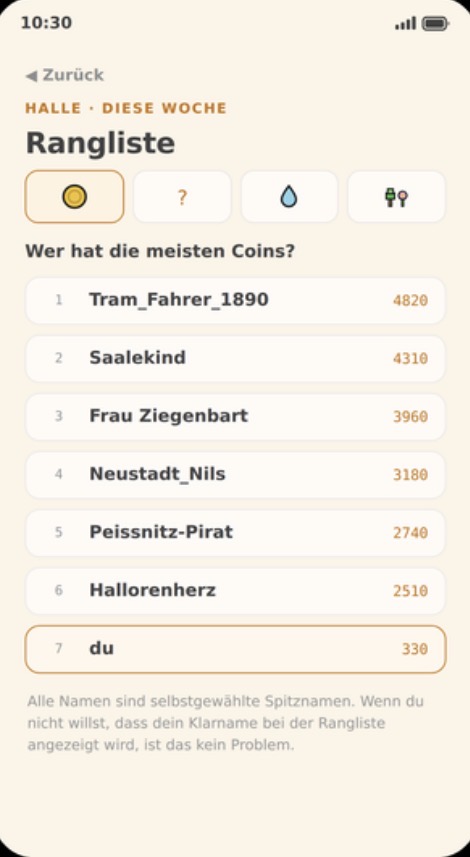Switch to the water drop tab
This screenshot has height=857, width=470.
(x=289, y=197)
